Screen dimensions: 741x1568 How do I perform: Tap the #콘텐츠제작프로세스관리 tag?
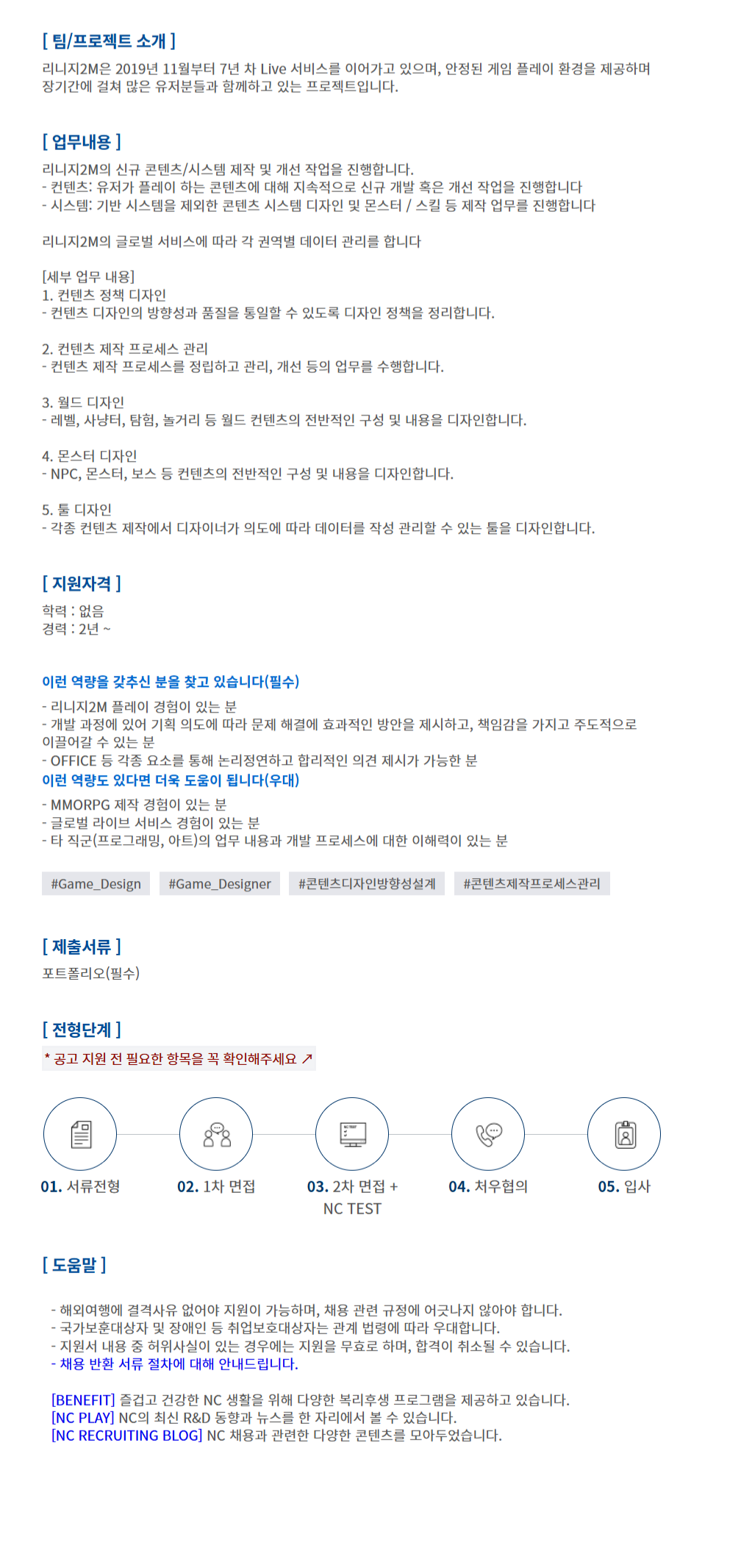click(x=531, y=883)
